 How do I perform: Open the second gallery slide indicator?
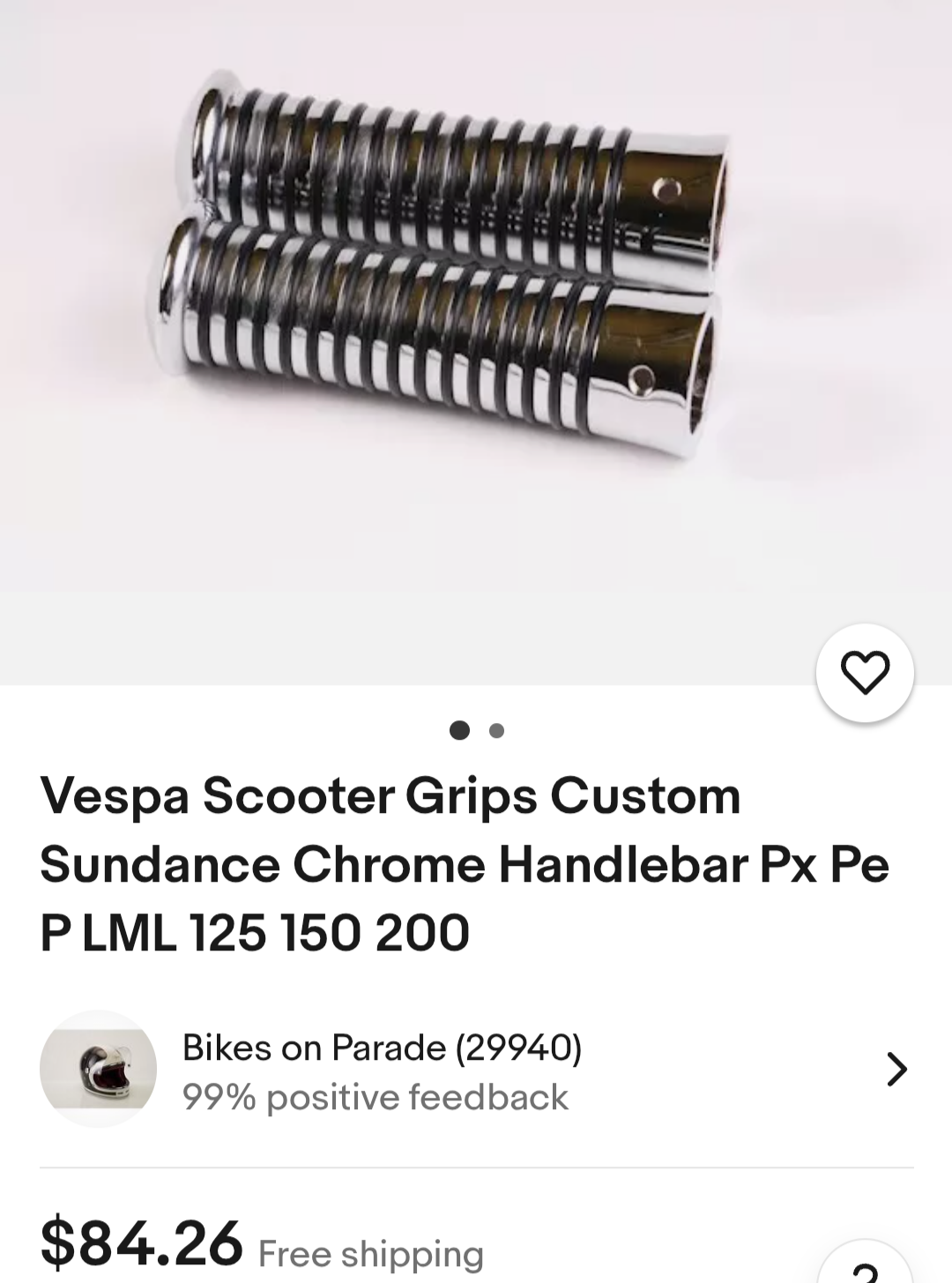coord(496,729)
